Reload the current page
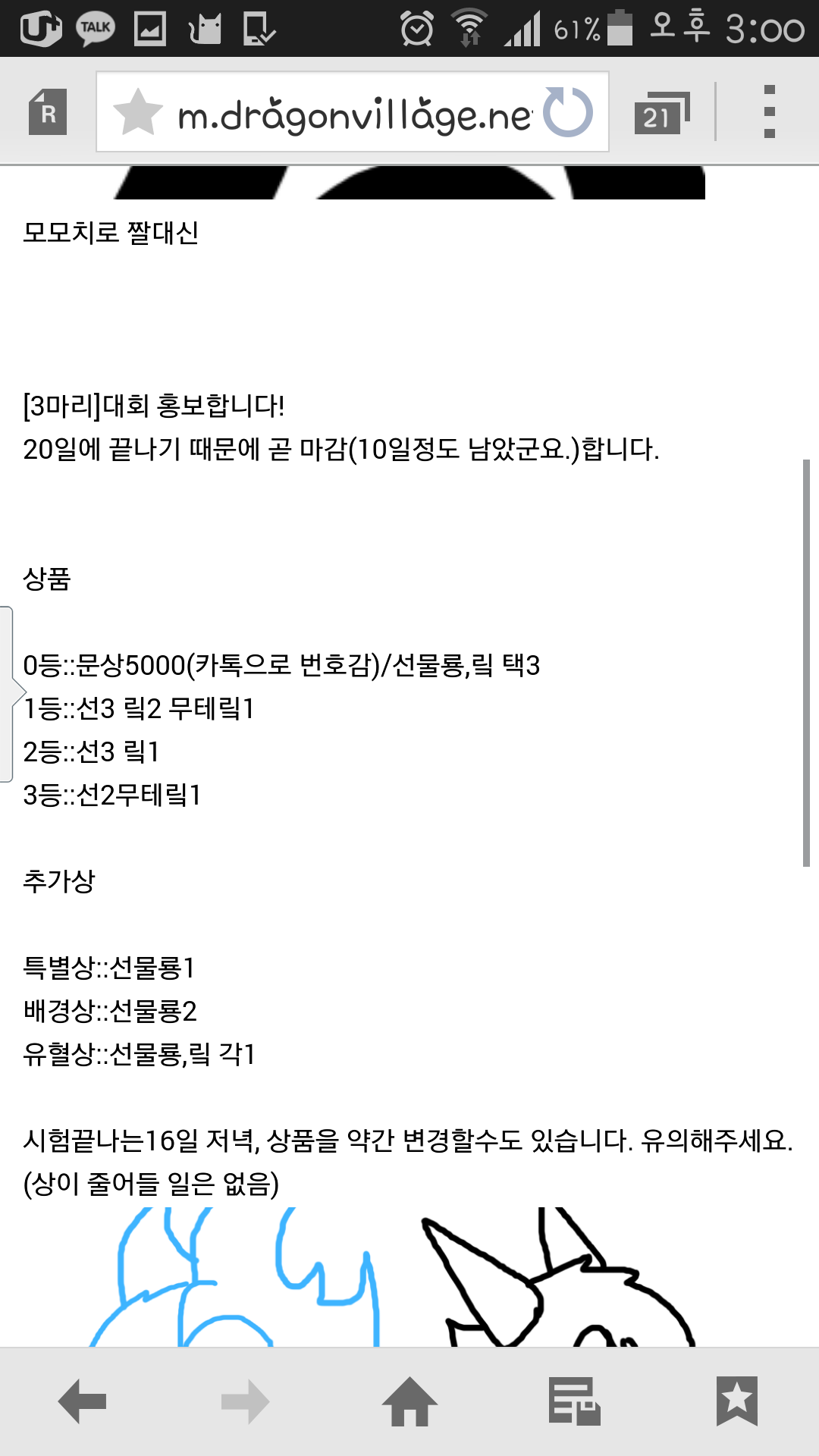Viewport: 819px width, 1456px height. pos(569,112)
